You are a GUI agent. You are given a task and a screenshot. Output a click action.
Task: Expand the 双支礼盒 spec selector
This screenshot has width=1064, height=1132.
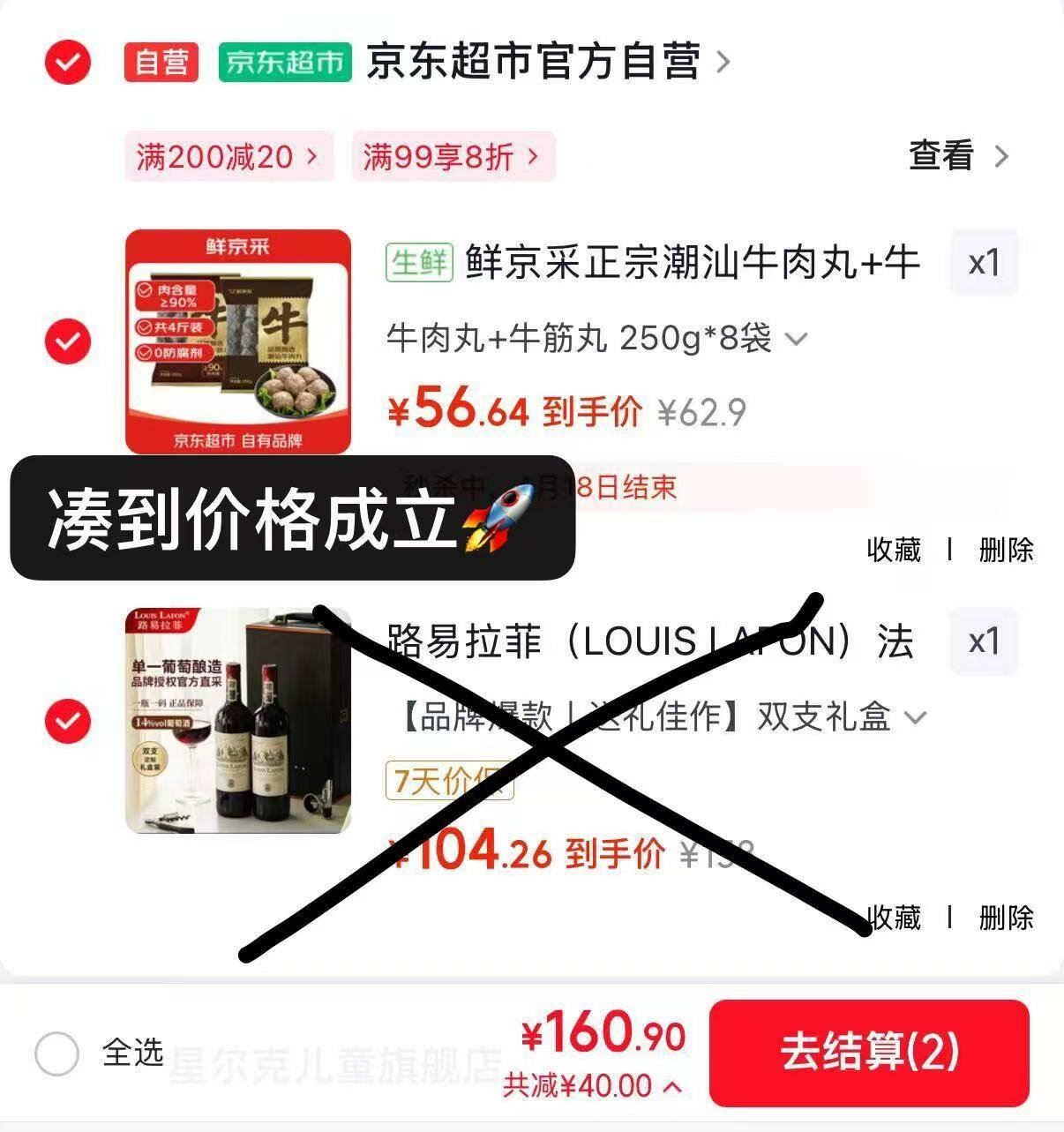[662, 717]
